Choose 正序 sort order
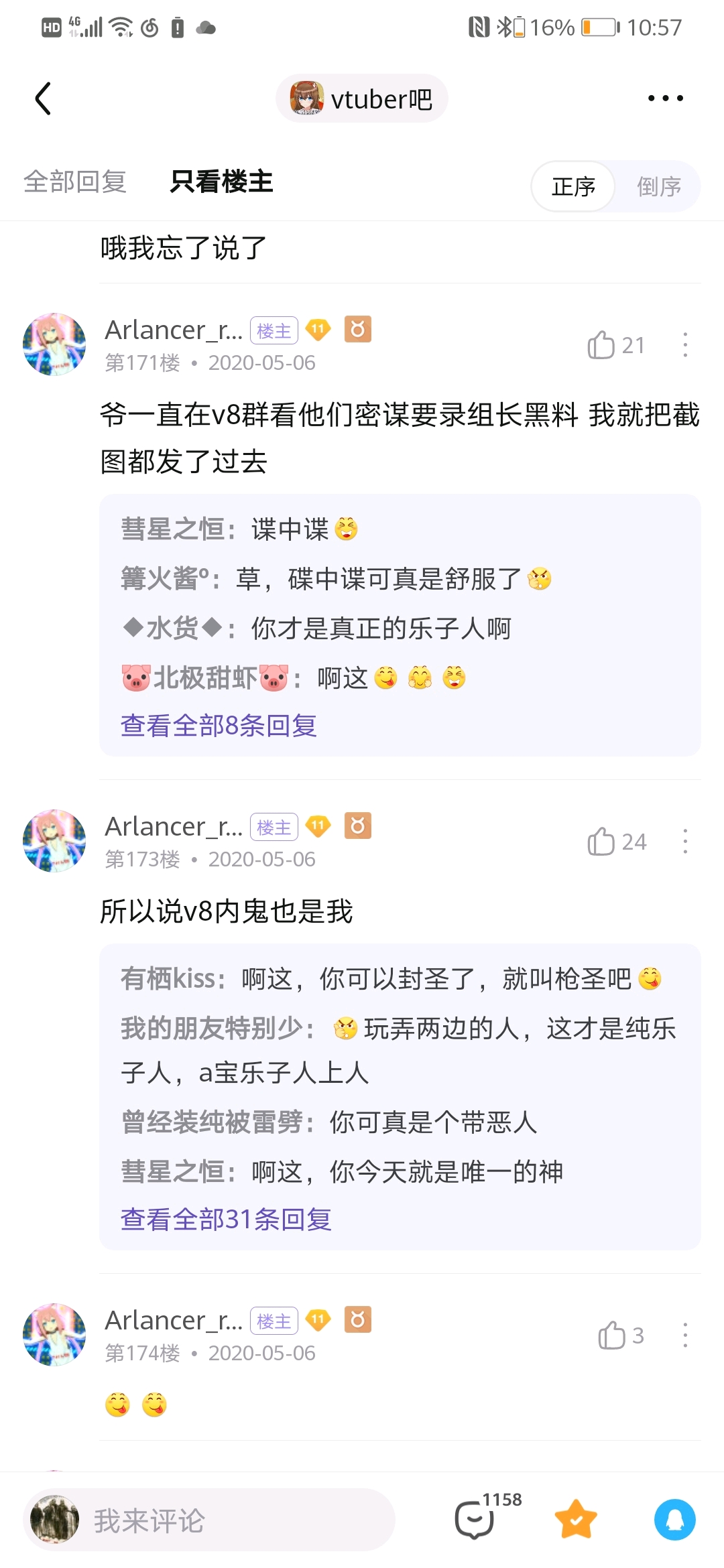Viewport: 724px width, 1568px height. tap(573, 186)
